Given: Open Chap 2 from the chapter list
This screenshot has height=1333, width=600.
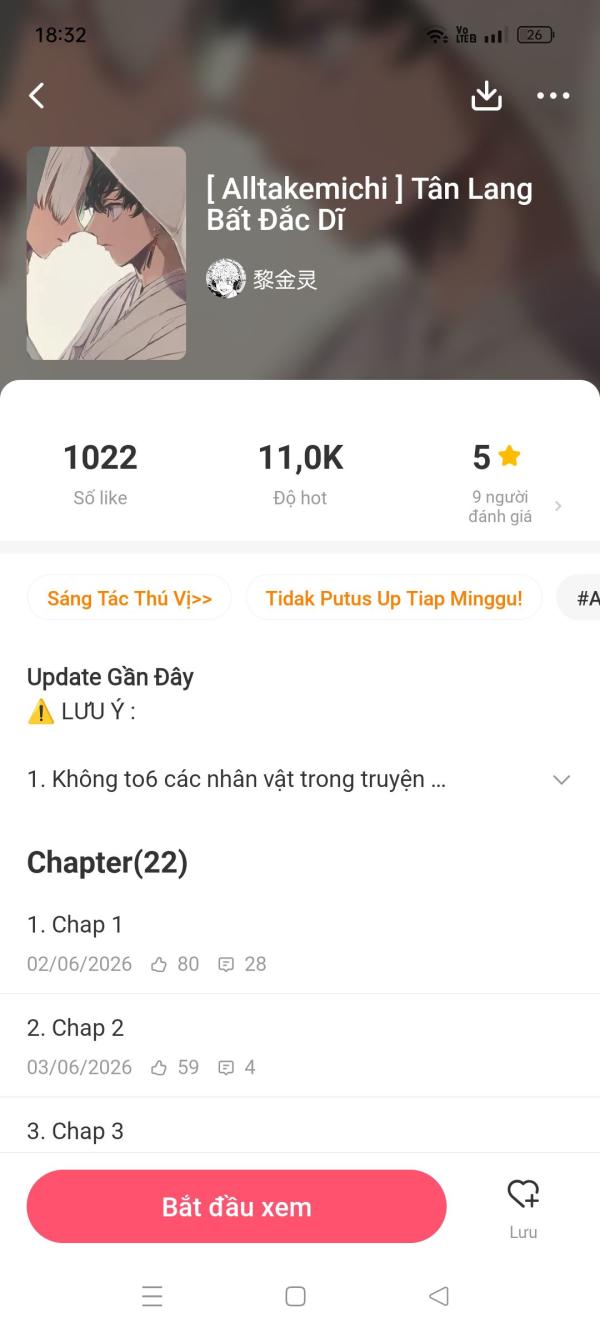Looking at the screenshot, I should coord(300,1046).
